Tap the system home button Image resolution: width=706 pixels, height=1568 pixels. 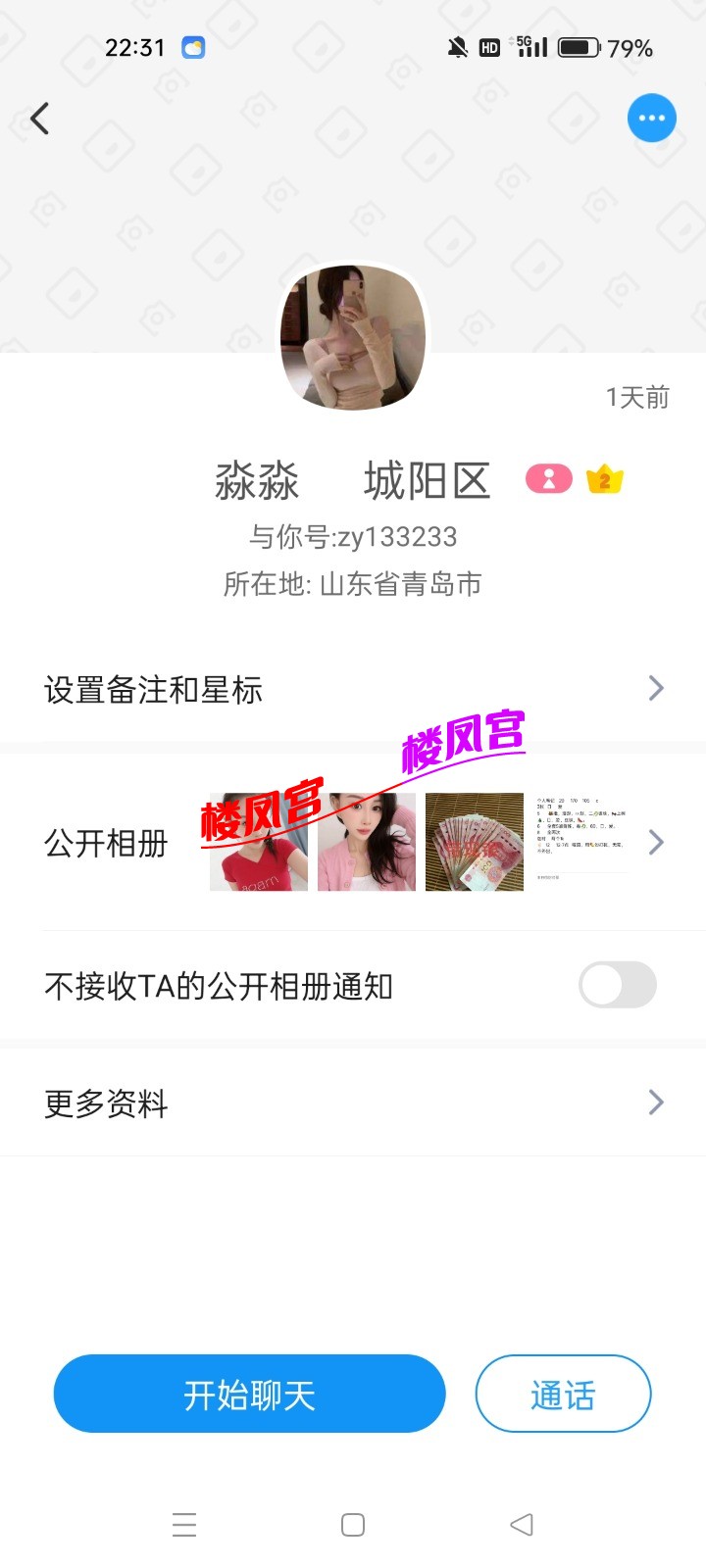pos(353,1525)
